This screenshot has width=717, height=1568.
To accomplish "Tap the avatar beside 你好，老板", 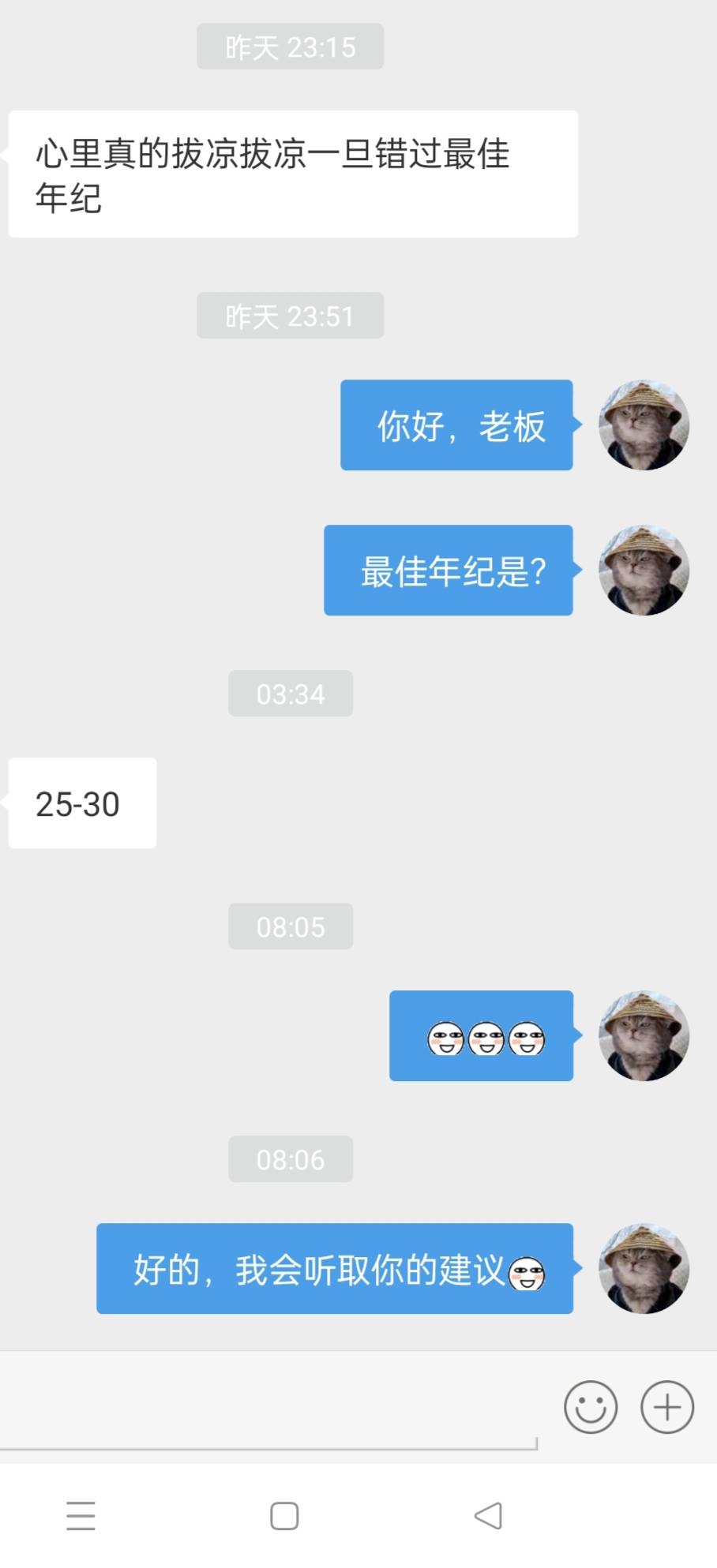I will click(644, 425).
